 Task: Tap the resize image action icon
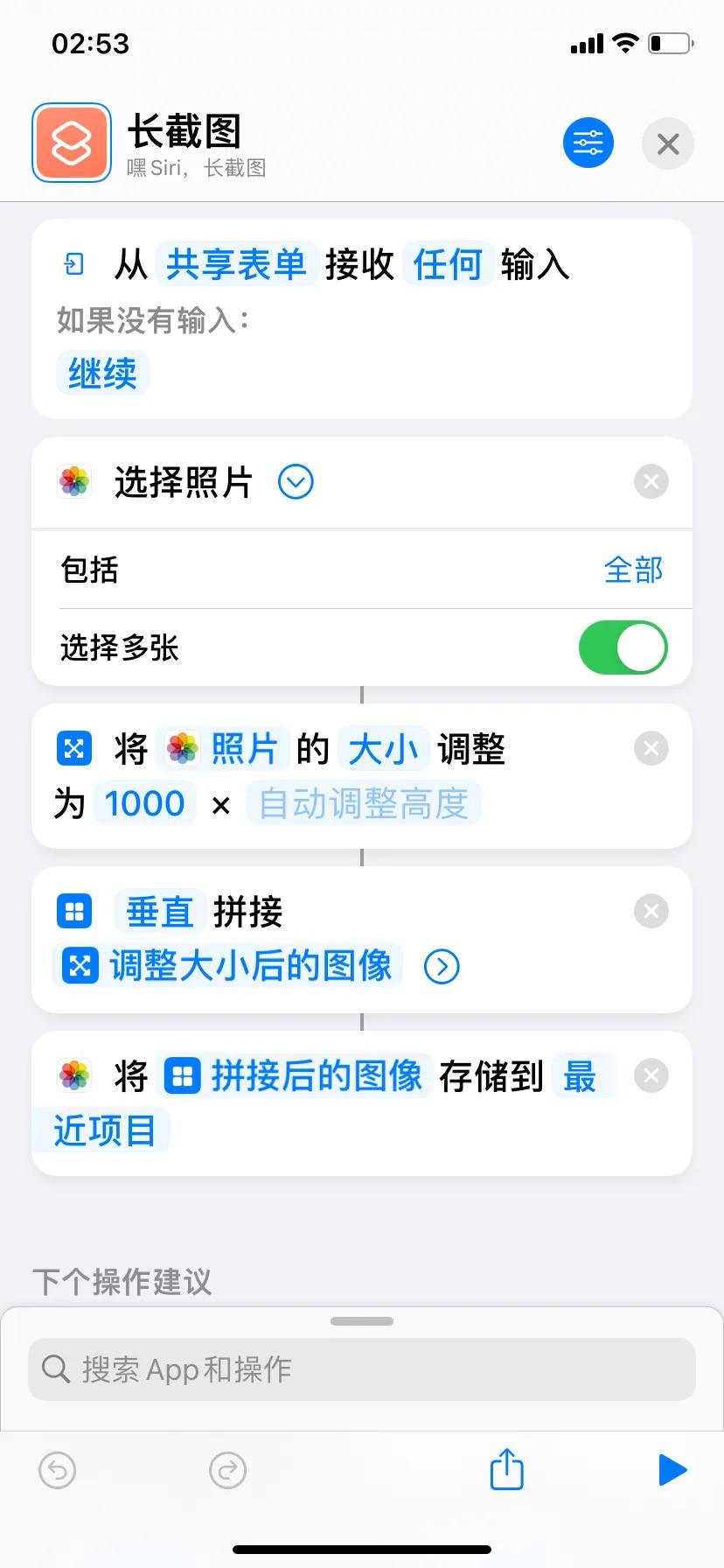pyautogui.click(x=74, y=748)
